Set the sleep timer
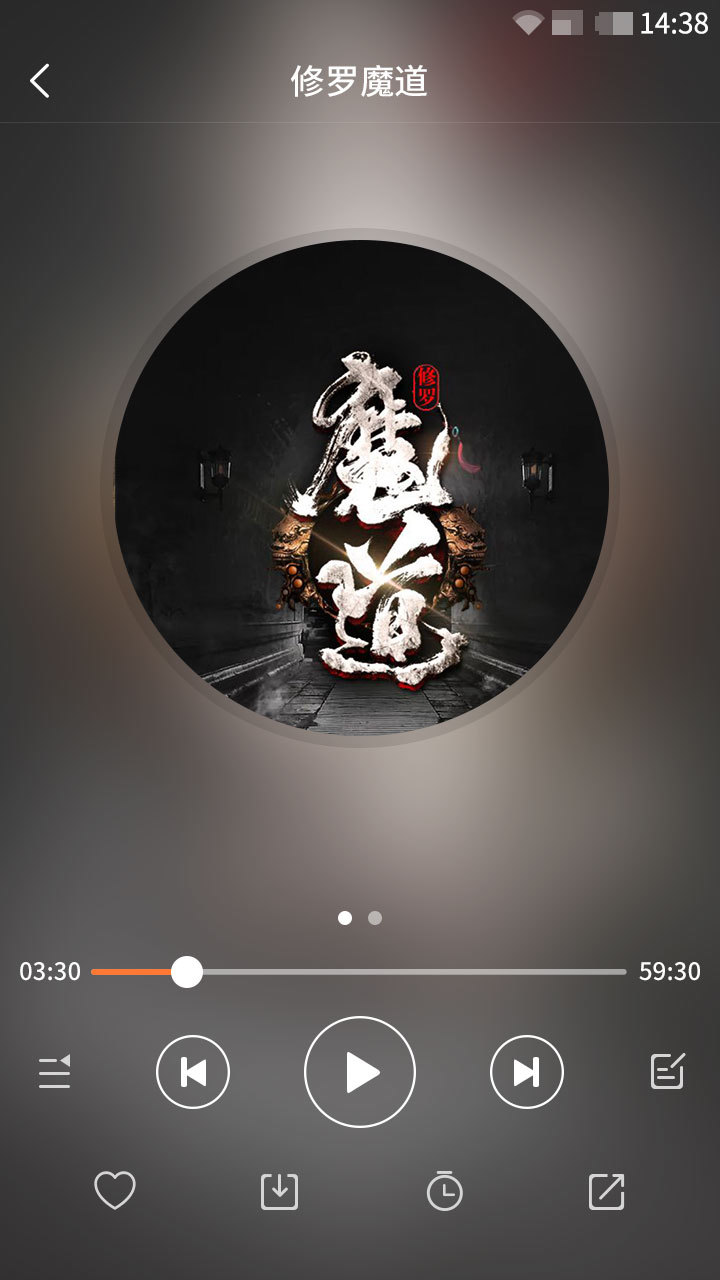This screenshot has height=1280, width=720. (x=444, y=1191)
